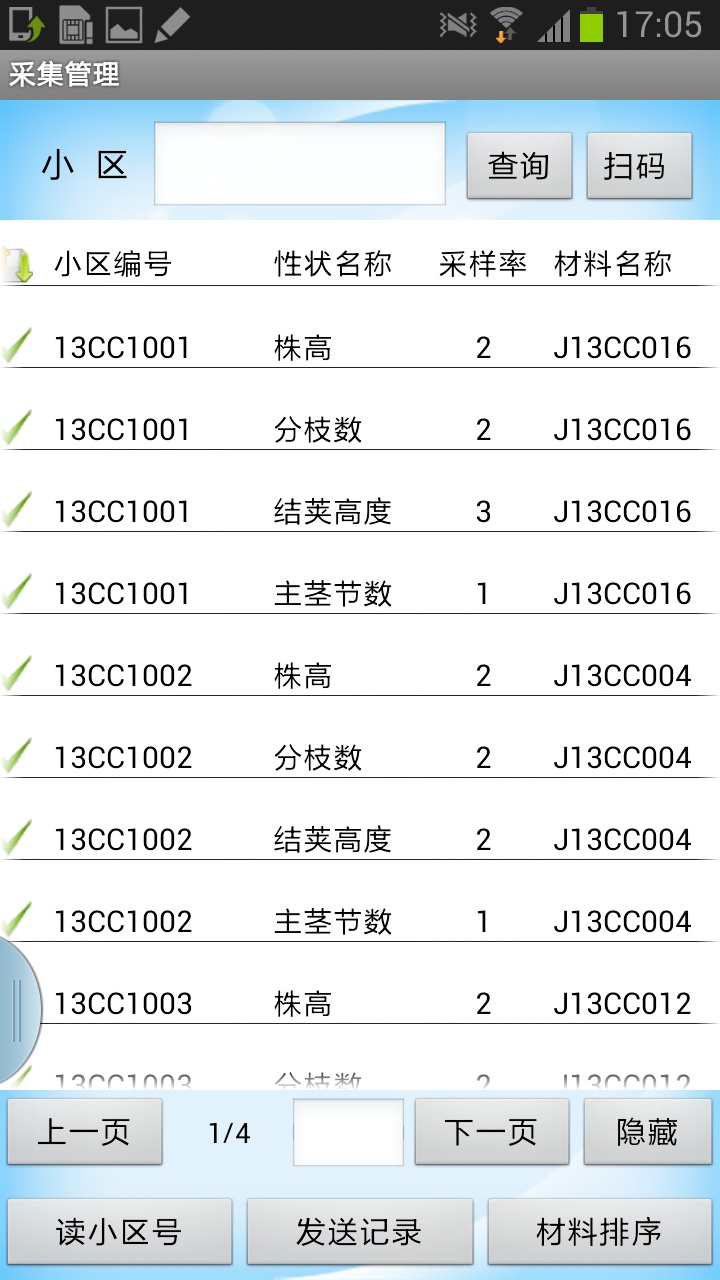Tap the 隐藏 hide button
Image resolution: width=720 pixels, height=1280 pixels.
pos(648,1132)
